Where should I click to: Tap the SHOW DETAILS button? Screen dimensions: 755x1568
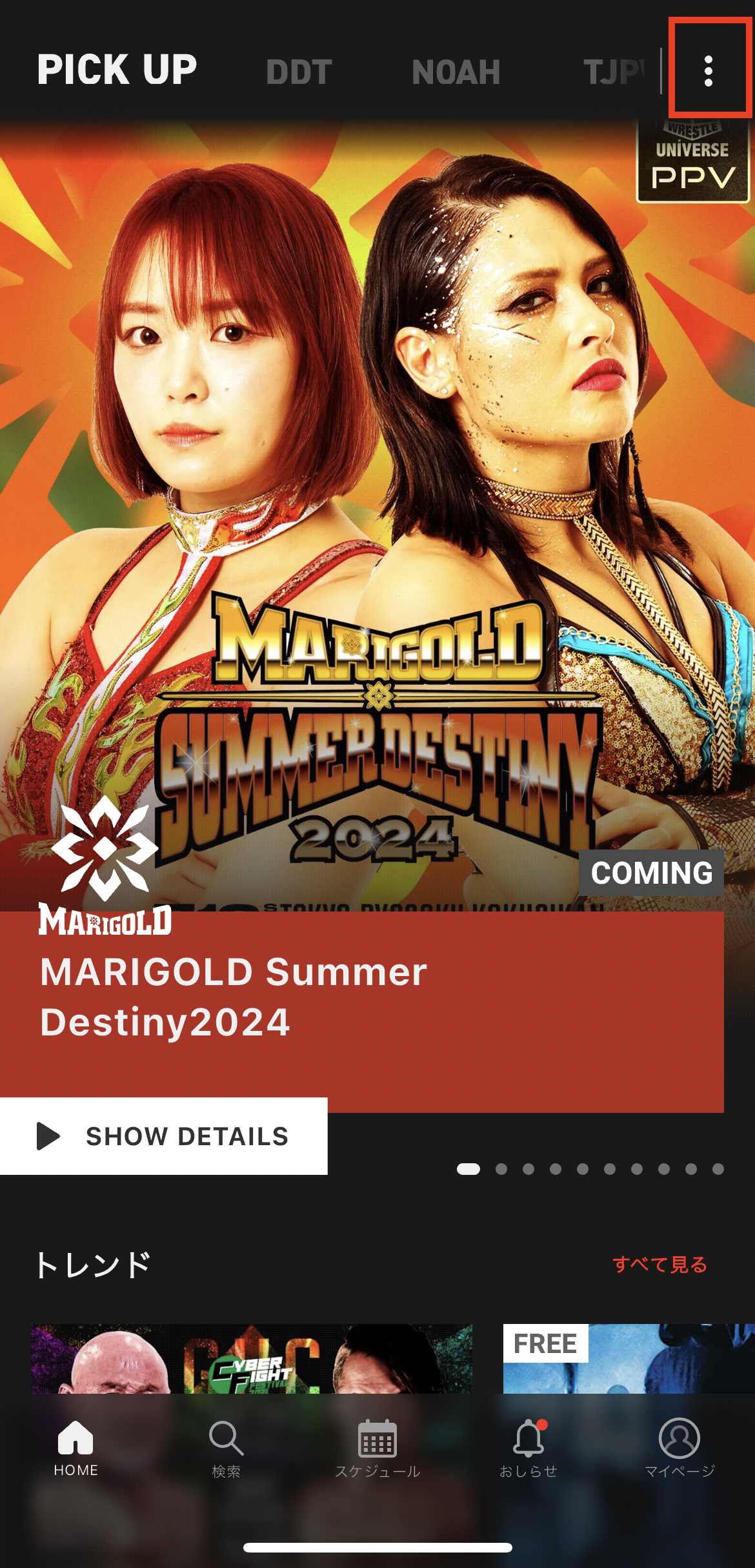click(x=164, y=1136)
